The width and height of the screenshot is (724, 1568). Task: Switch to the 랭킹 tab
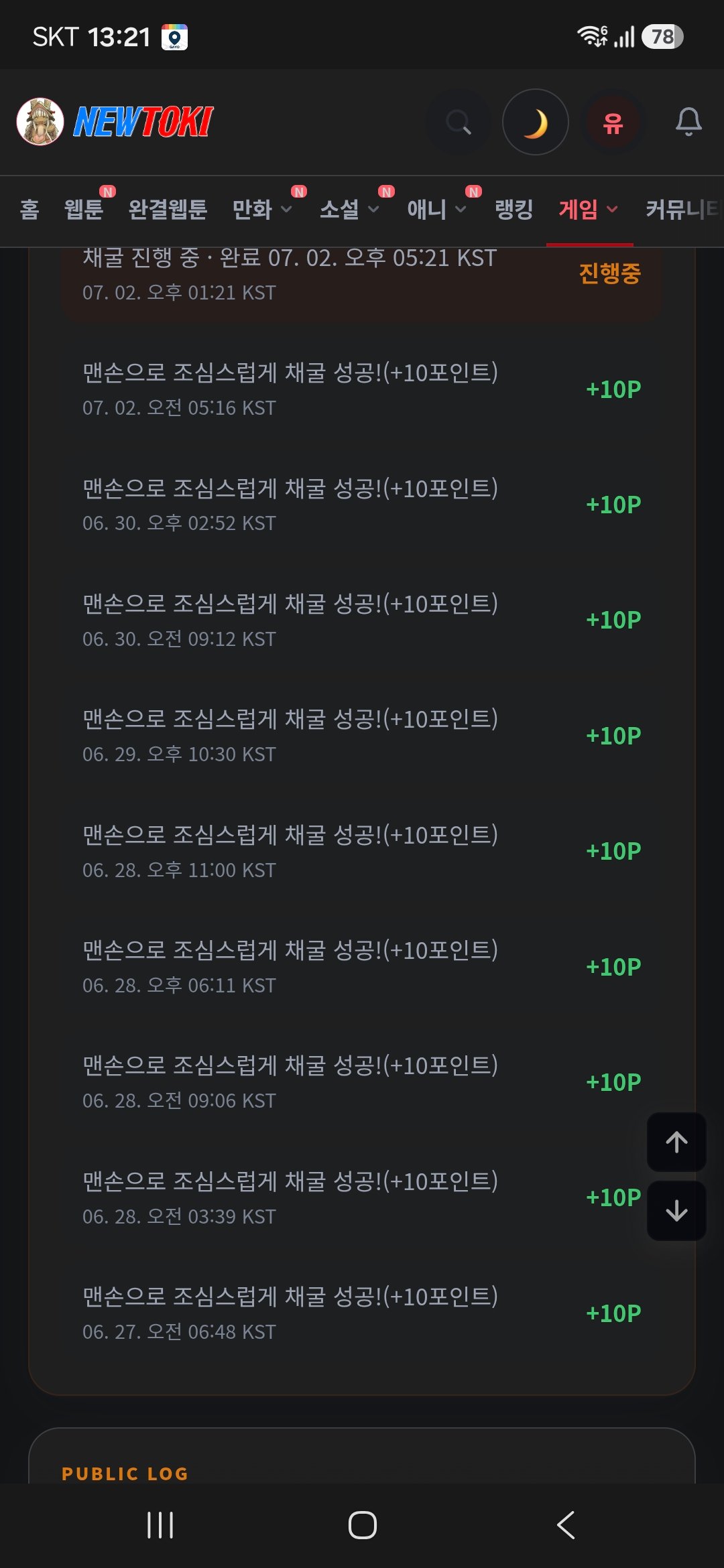click(x=514, y=210)
